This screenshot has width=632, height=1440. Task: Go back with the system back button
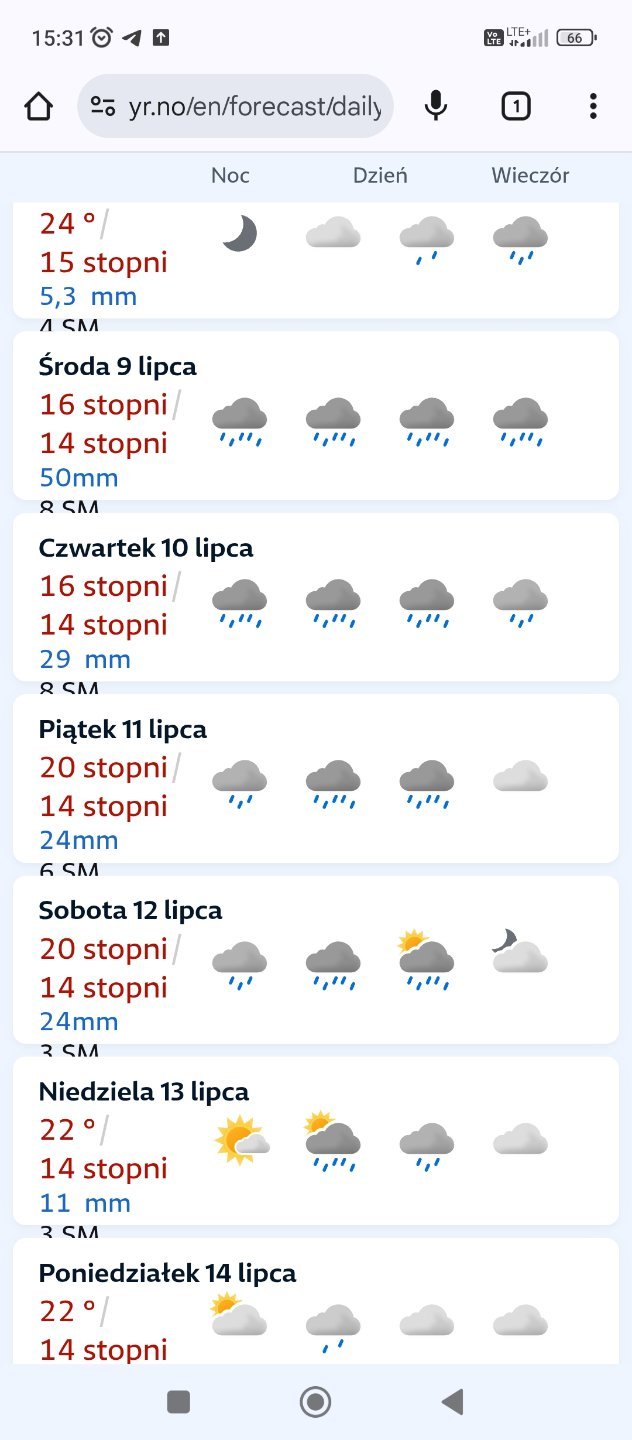pyautogui.click(x=452, y=1402)
